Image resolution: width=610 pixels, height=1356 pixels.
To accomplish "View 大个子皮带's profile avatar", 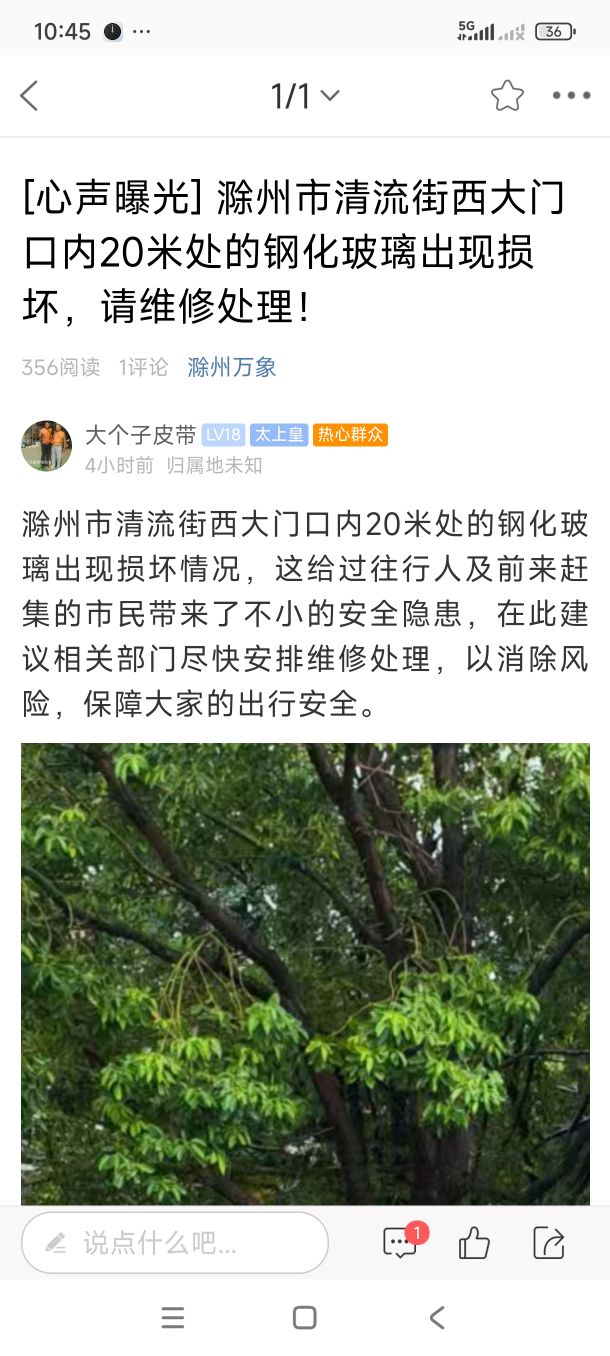I will pyautogui.click(x=46, y=446).
